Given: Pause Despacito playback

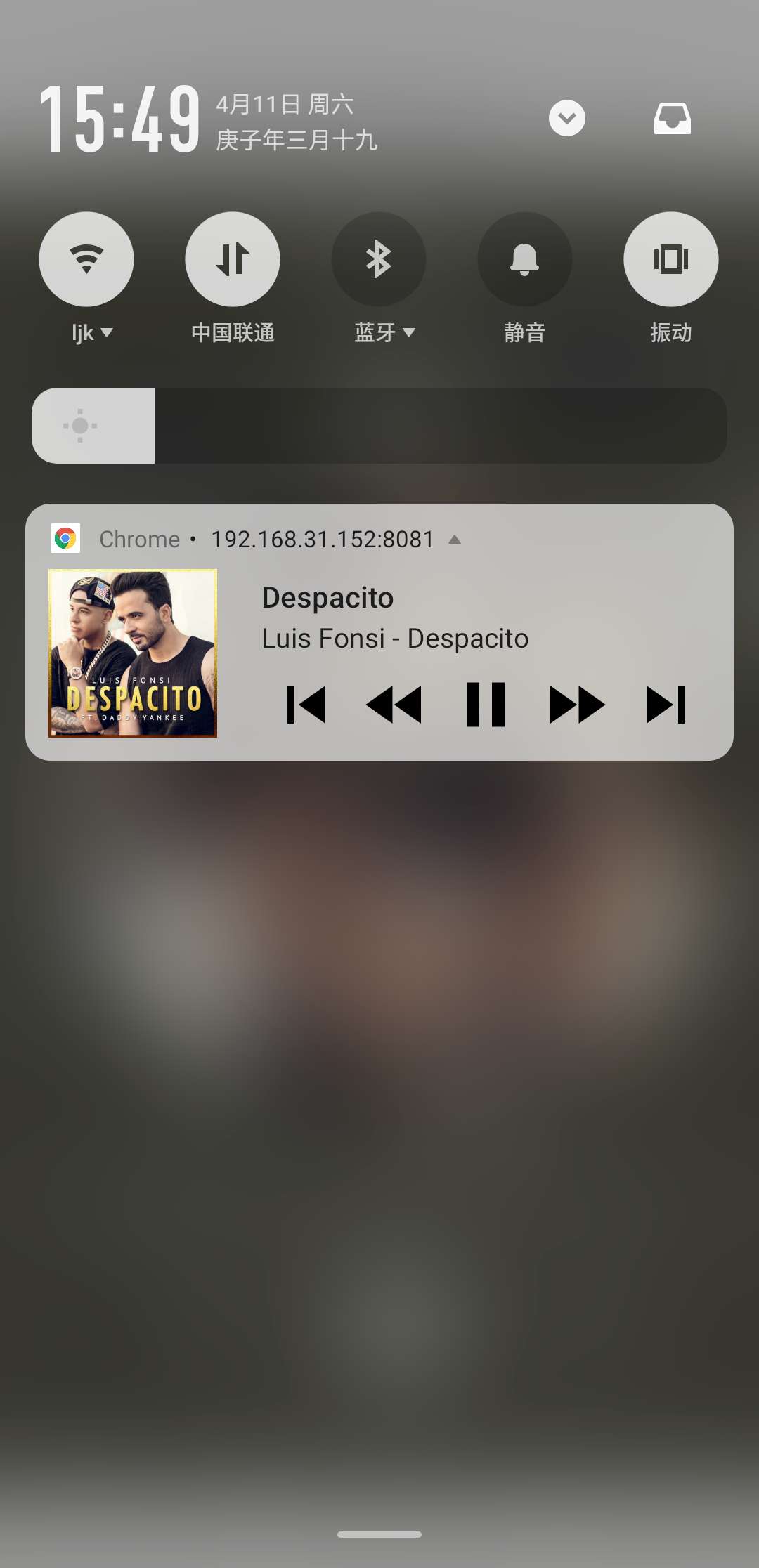Looking at the screenshot, I should click(485, 704).
